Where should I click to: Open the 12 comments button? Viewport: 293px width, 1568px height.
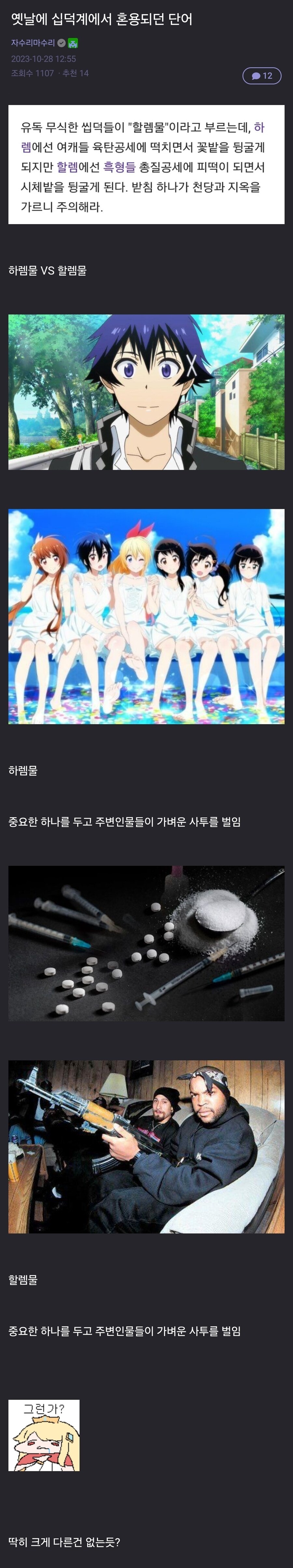coord(261,75)
